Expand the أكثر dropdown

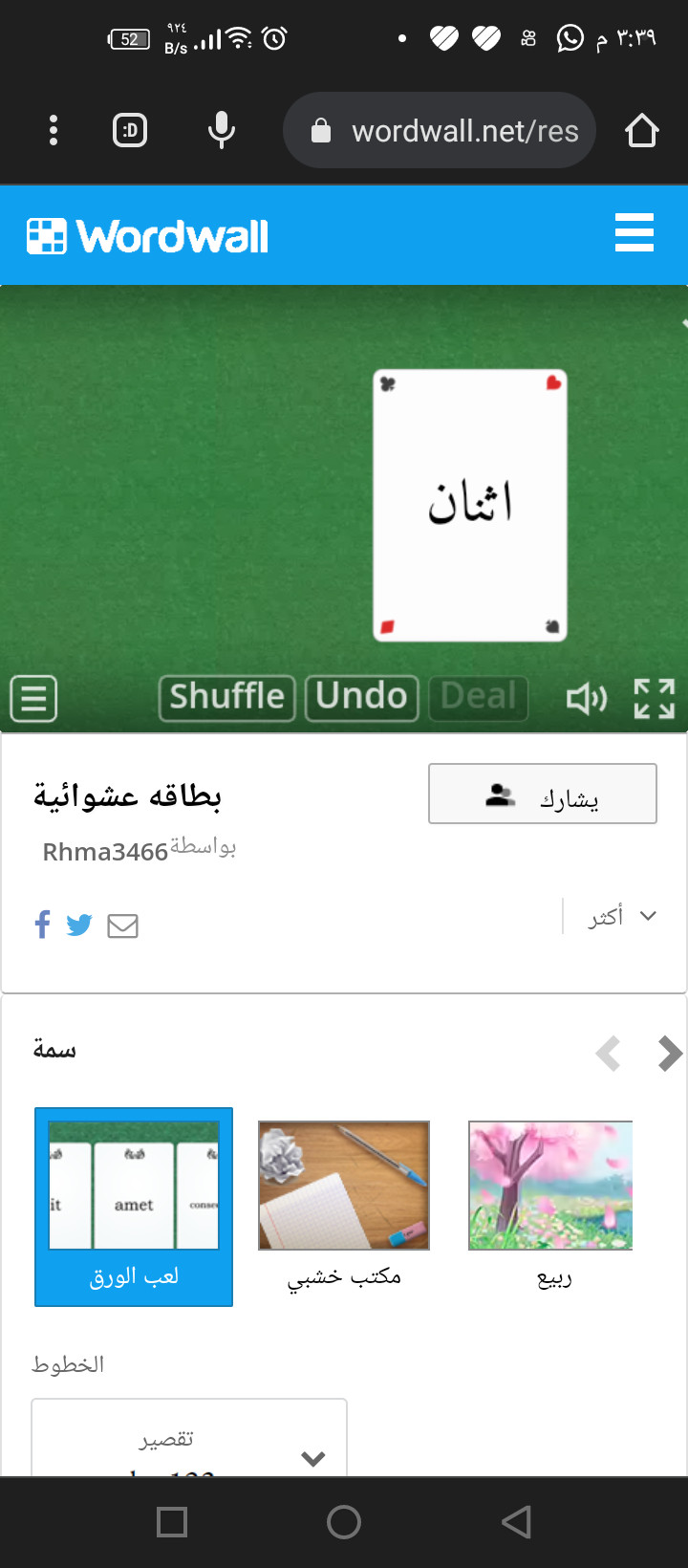pyautogui.click(x=622, y=917)
